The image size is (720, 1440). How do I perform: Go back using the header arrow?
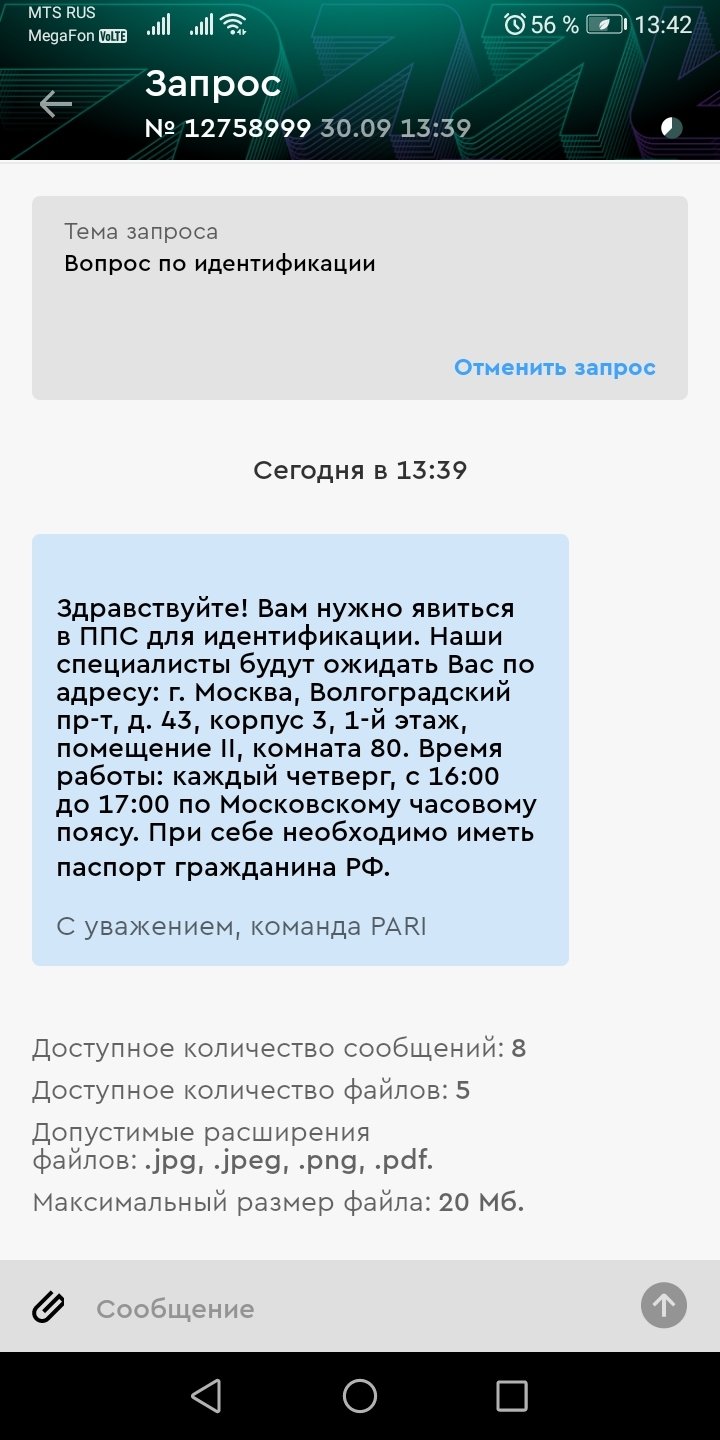[56, 104]
